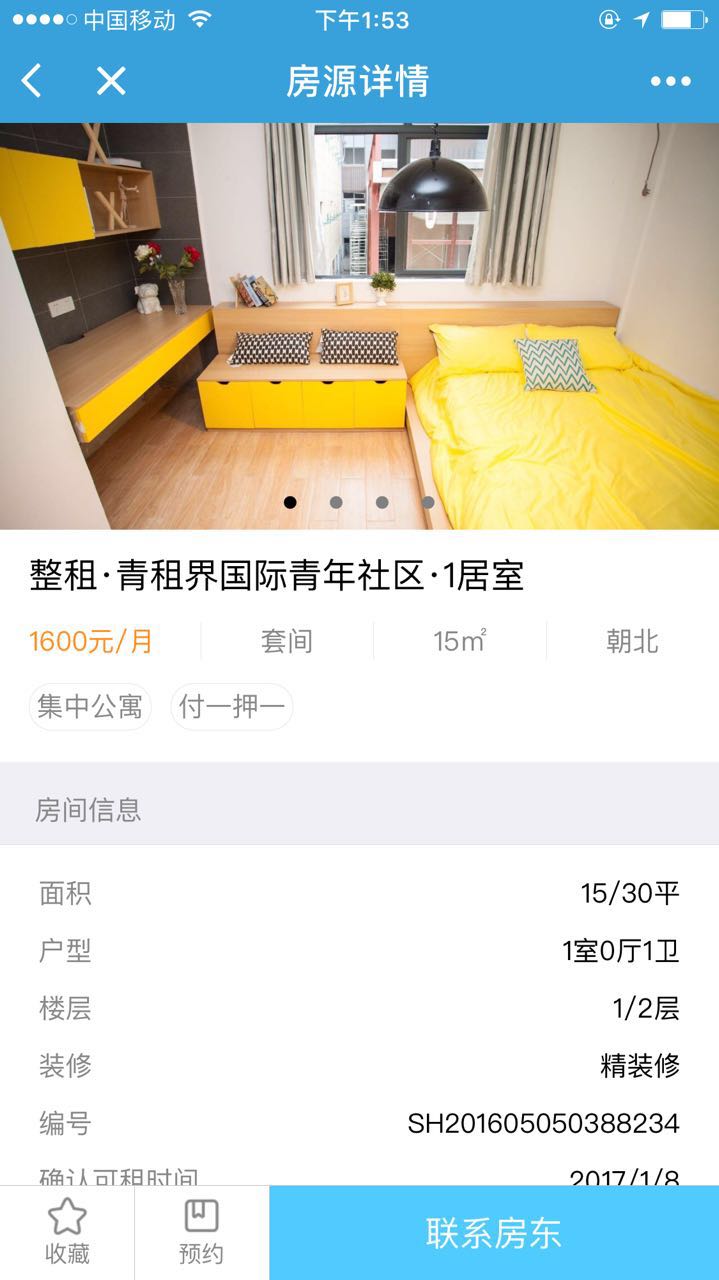The width and height of the screenshot is (719, 1280).
Task: Book a viewing via 预约
Action: [201, 1232]
